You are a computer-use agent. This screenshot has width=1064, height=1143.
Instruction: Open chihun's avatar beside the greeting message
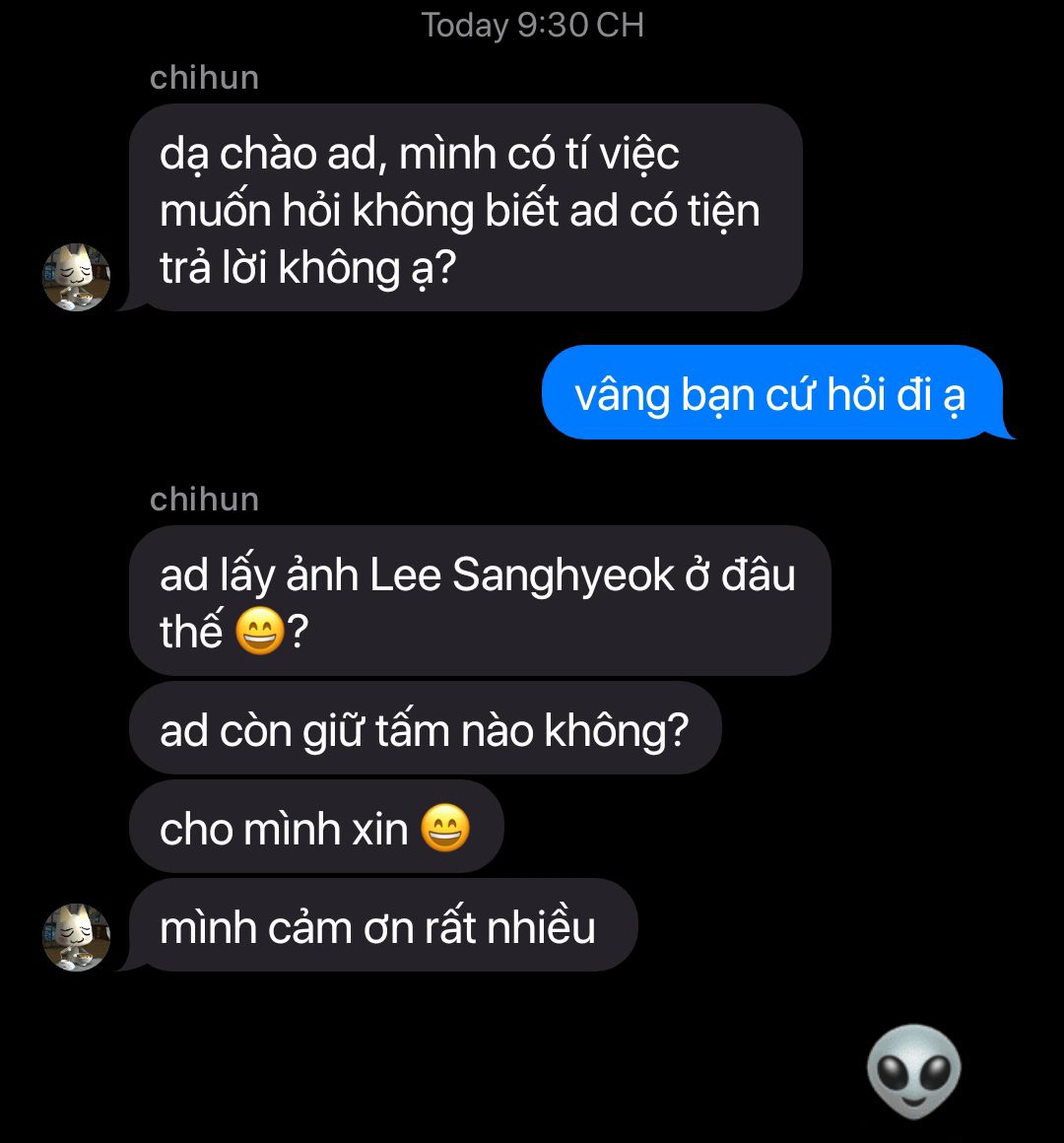point(76,278)
